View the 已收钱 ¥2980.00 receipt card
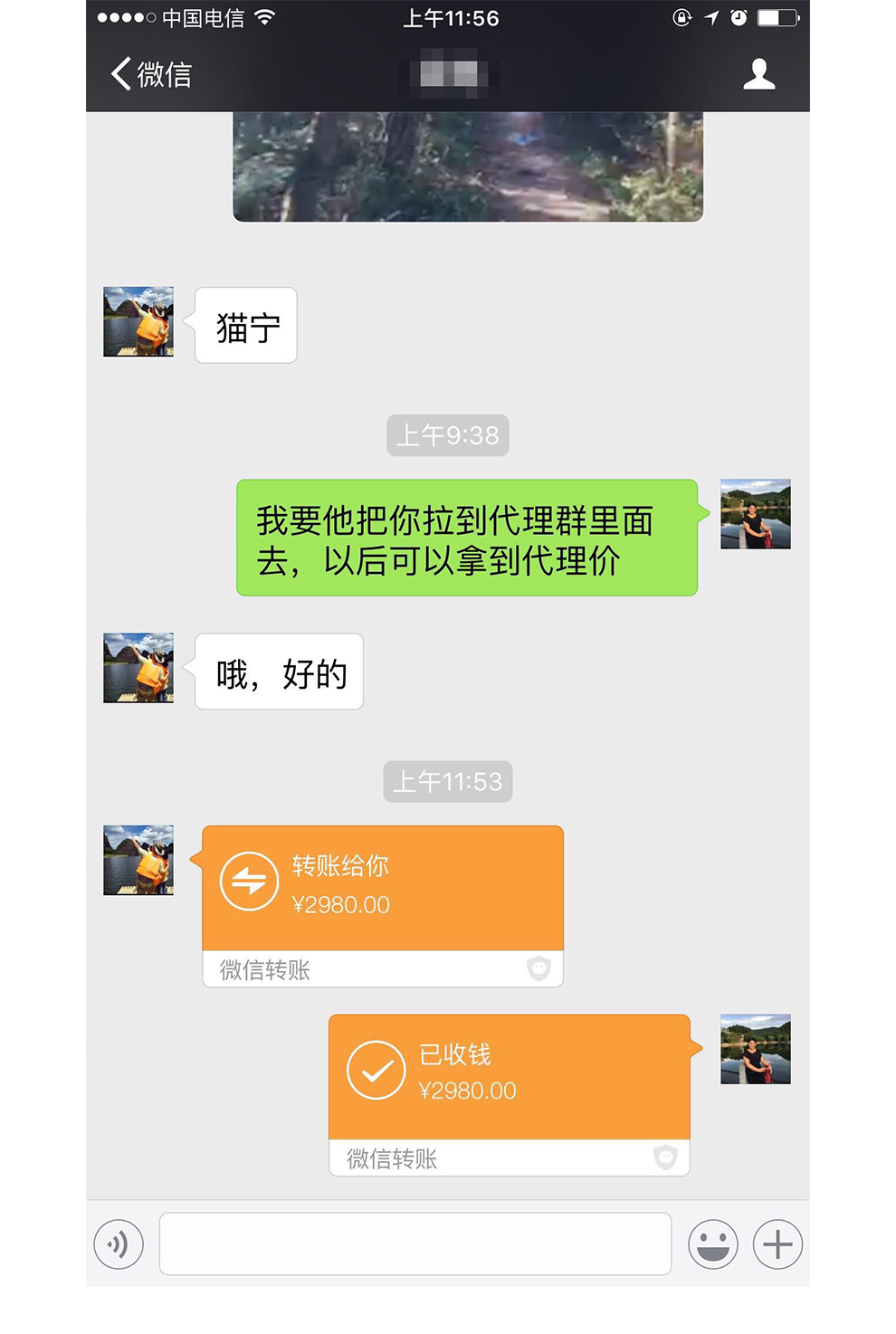The image size is (896, 1334). tap(509, 1077)
